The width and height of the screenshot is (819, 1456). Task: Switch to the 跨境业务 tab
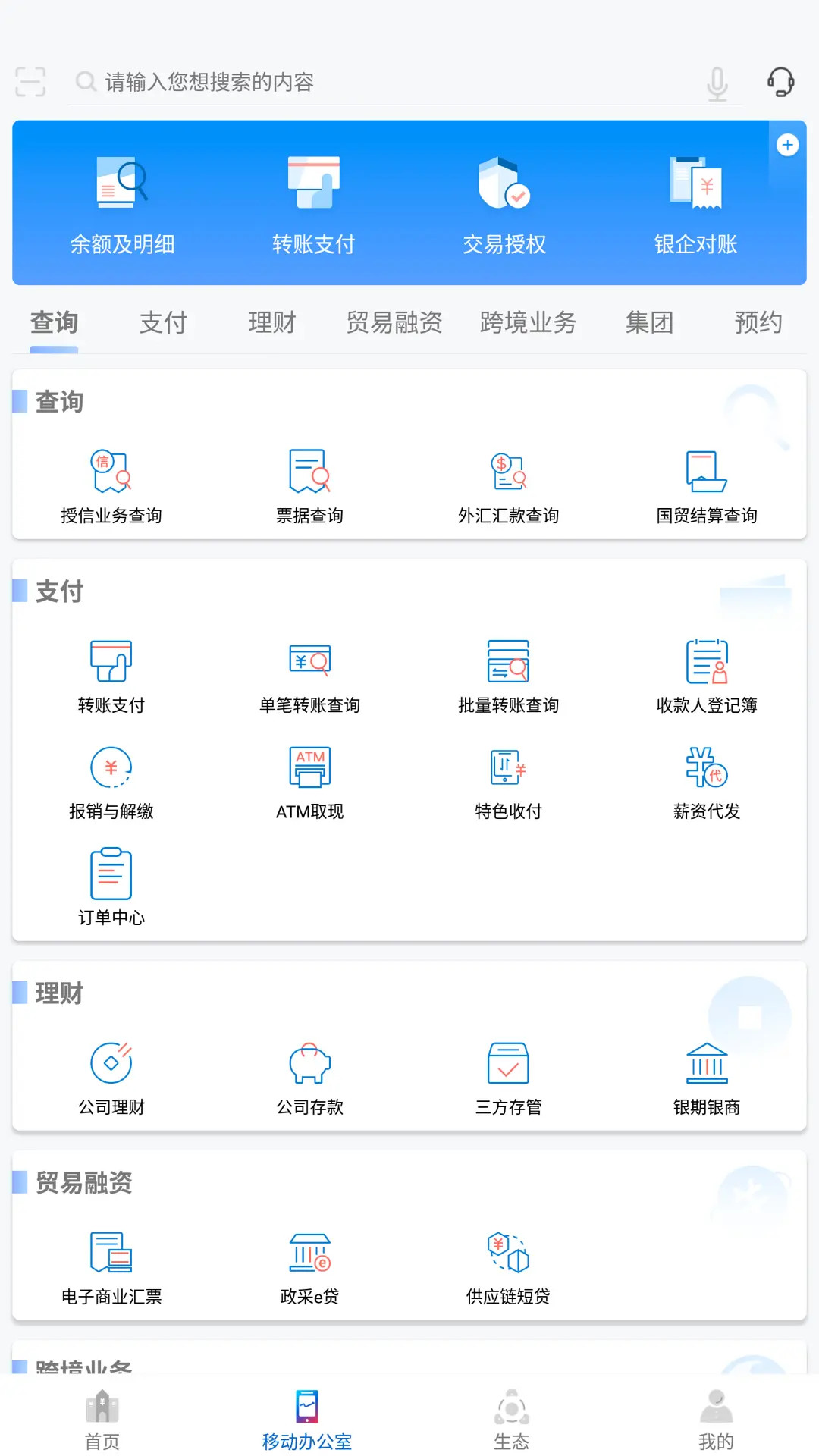[x=528, y=322]
